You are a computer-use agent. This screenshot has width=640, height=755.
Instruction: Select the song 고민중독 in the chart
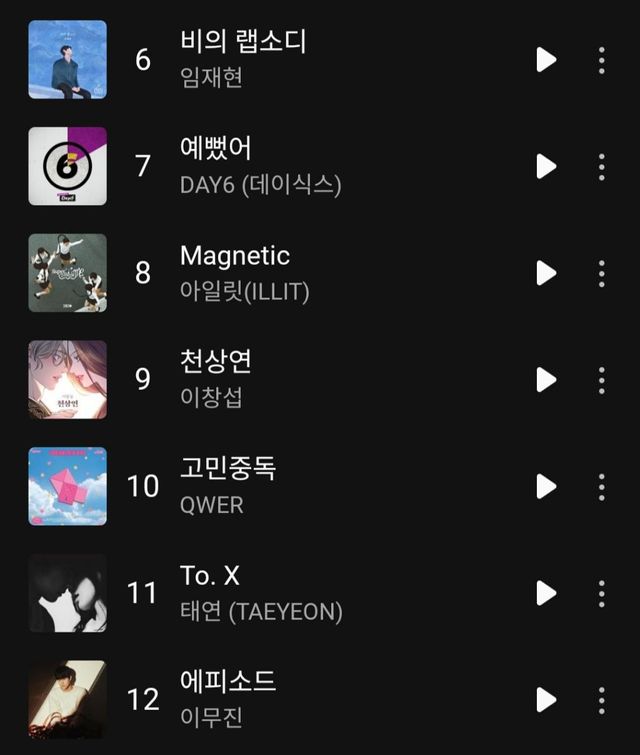[227, 468]
